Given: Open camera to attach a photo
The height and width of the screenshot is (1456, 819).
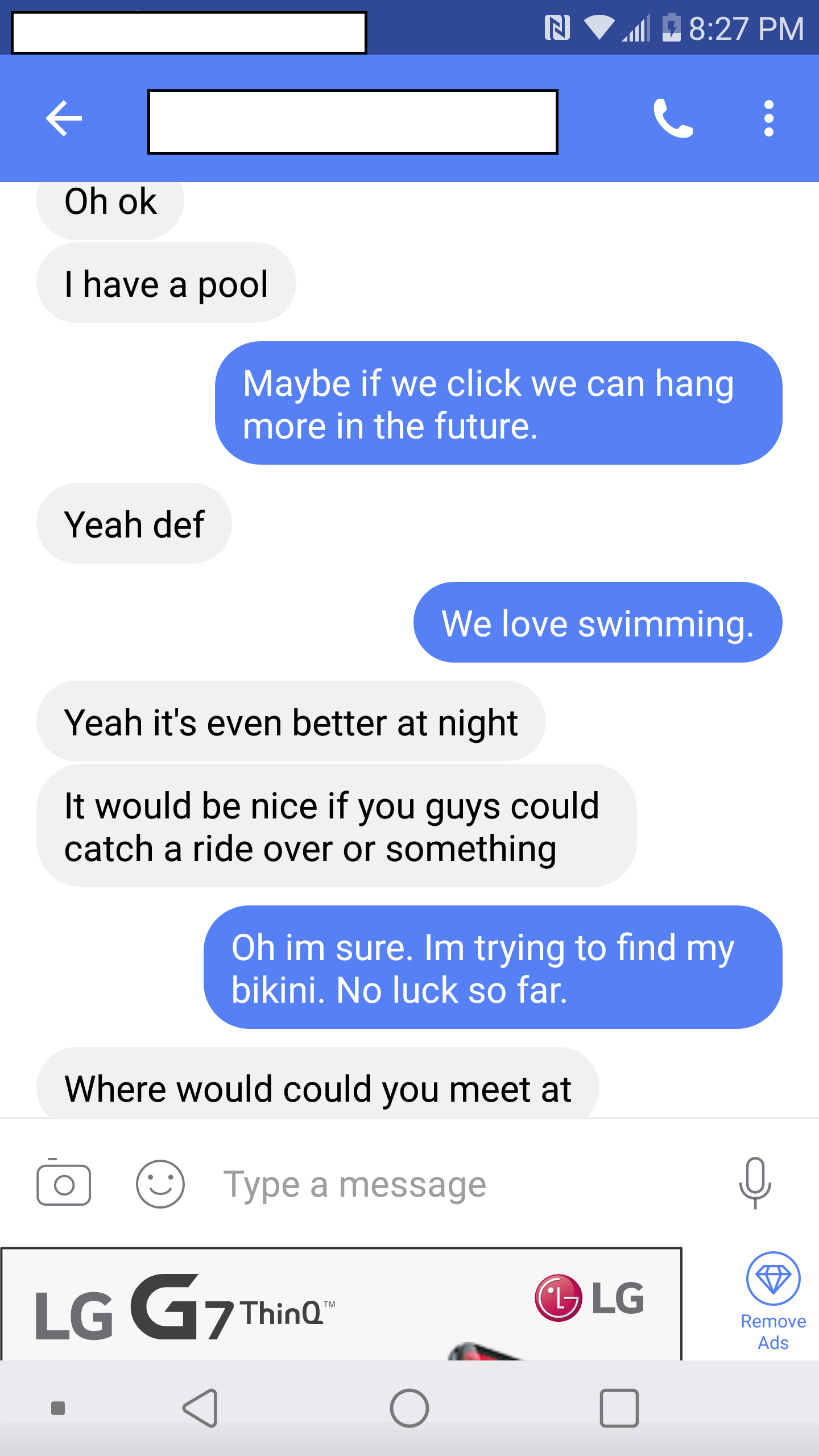Looking at the screenshot, I should point(64,1185).
